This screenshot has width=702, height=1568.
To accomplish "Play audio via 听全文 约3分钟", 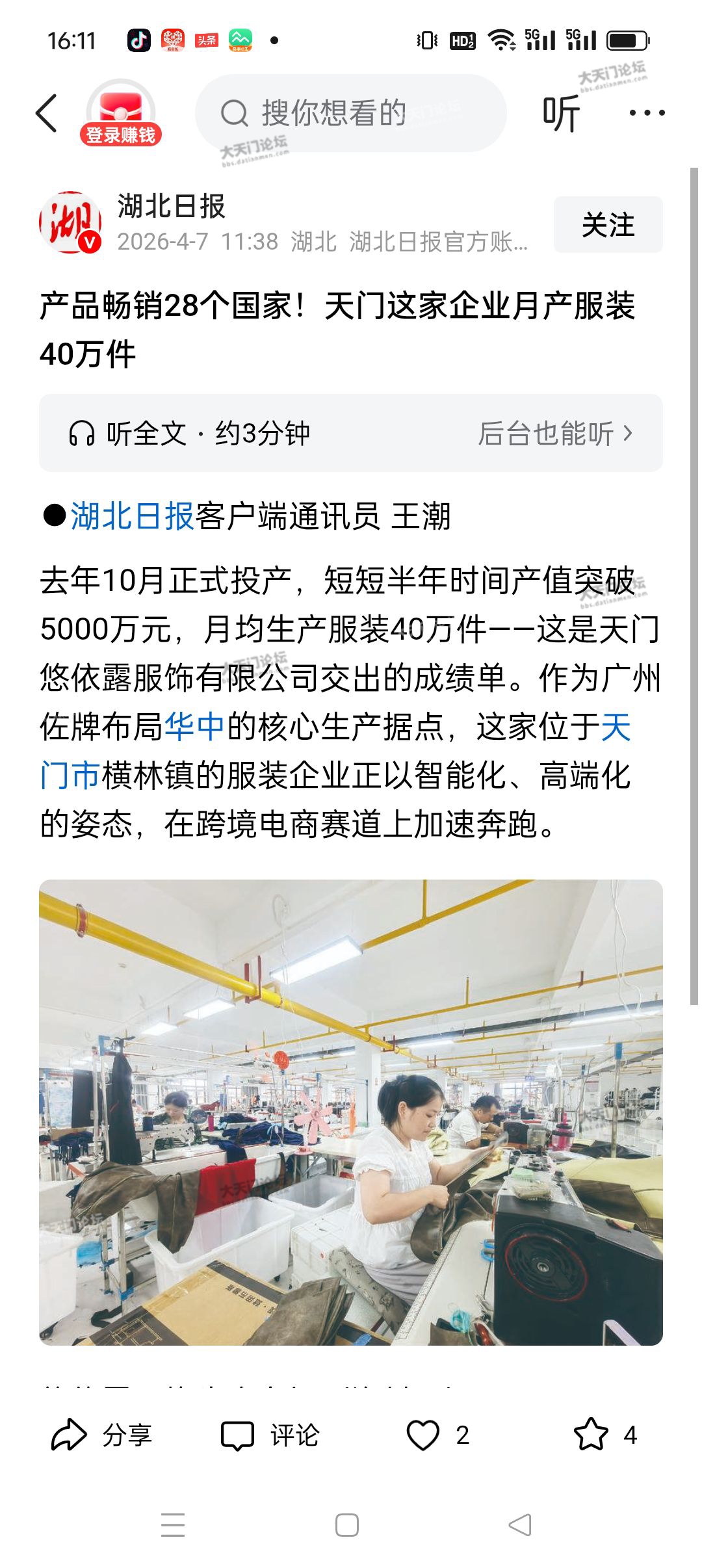I will 190,434.
